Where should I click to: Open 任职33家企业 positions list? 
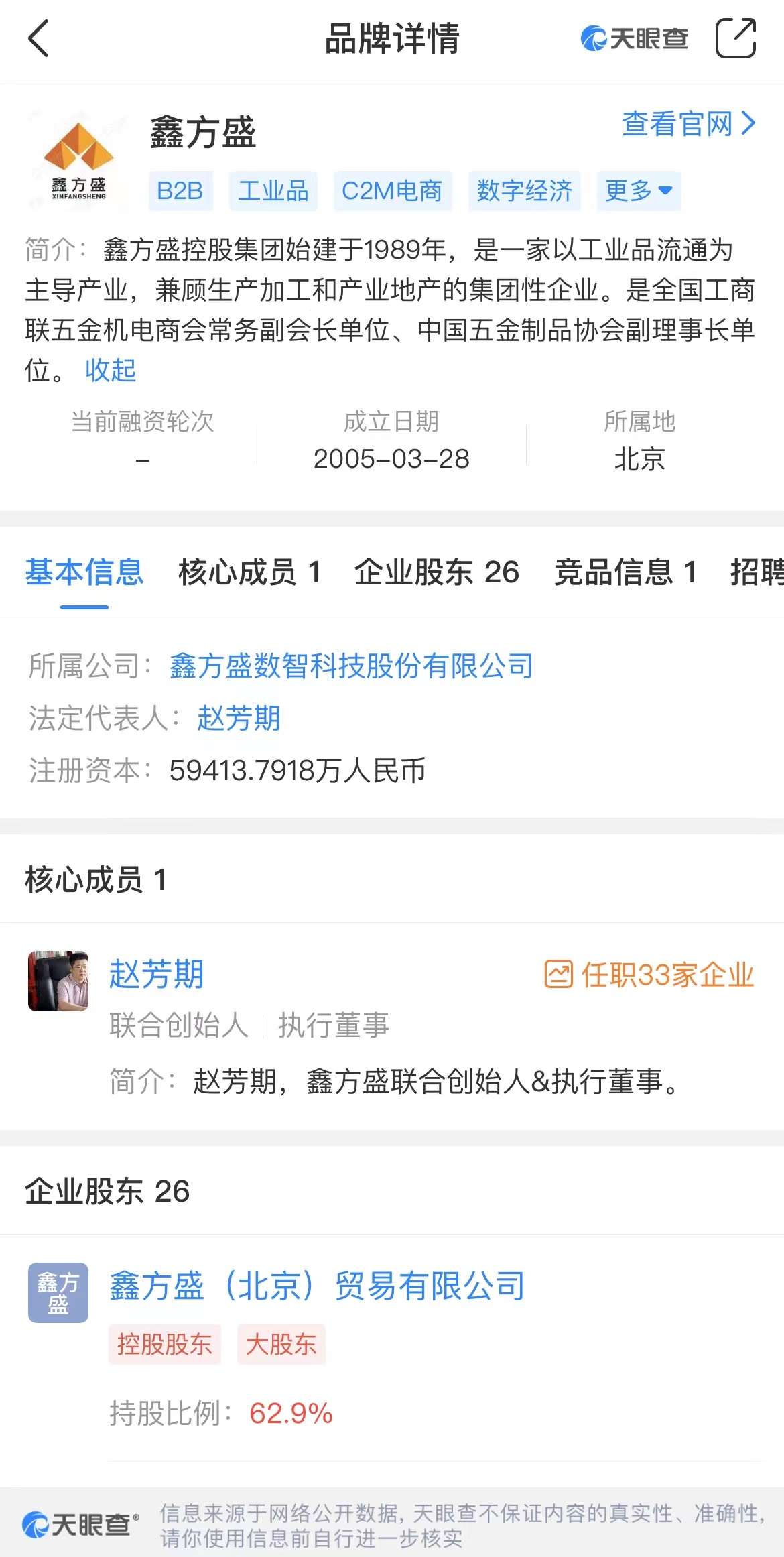[x=649, y=975]
